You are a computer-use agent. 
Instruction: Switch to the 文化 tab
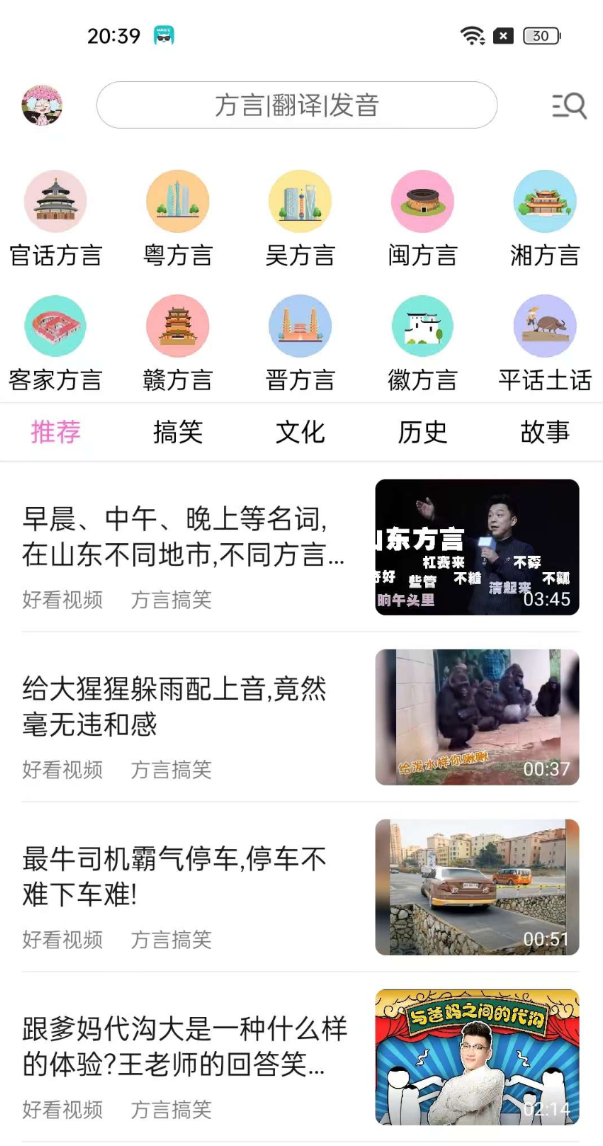(300, 432)
